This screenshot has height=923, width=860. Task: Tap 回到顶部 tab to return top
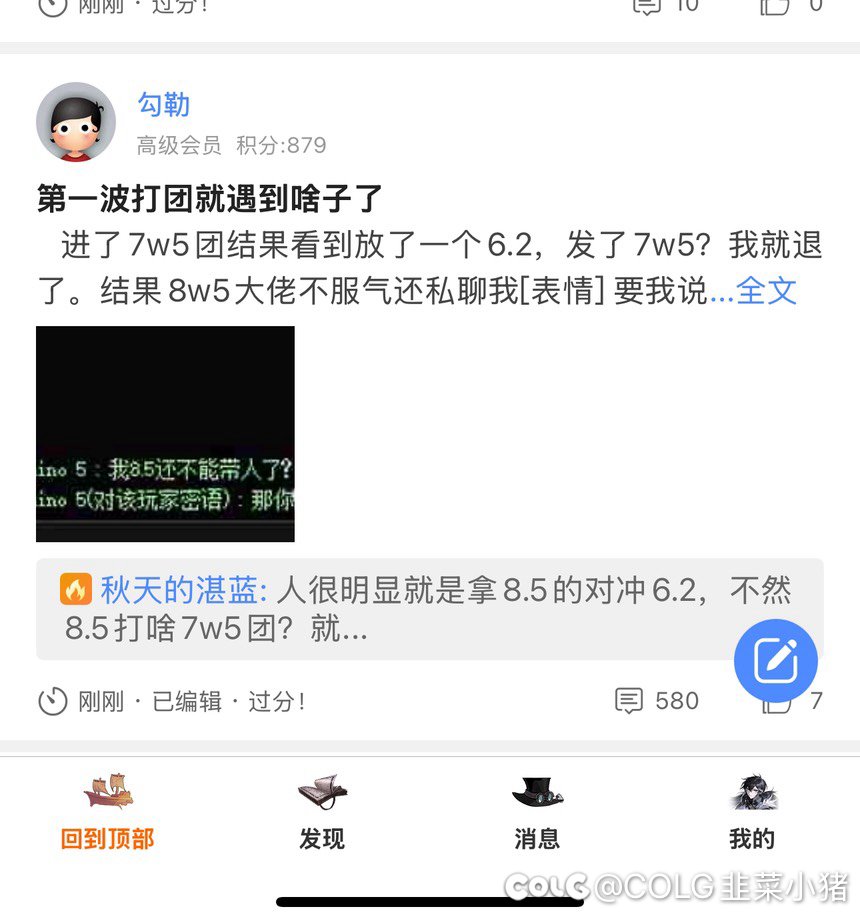coord(107,812)
